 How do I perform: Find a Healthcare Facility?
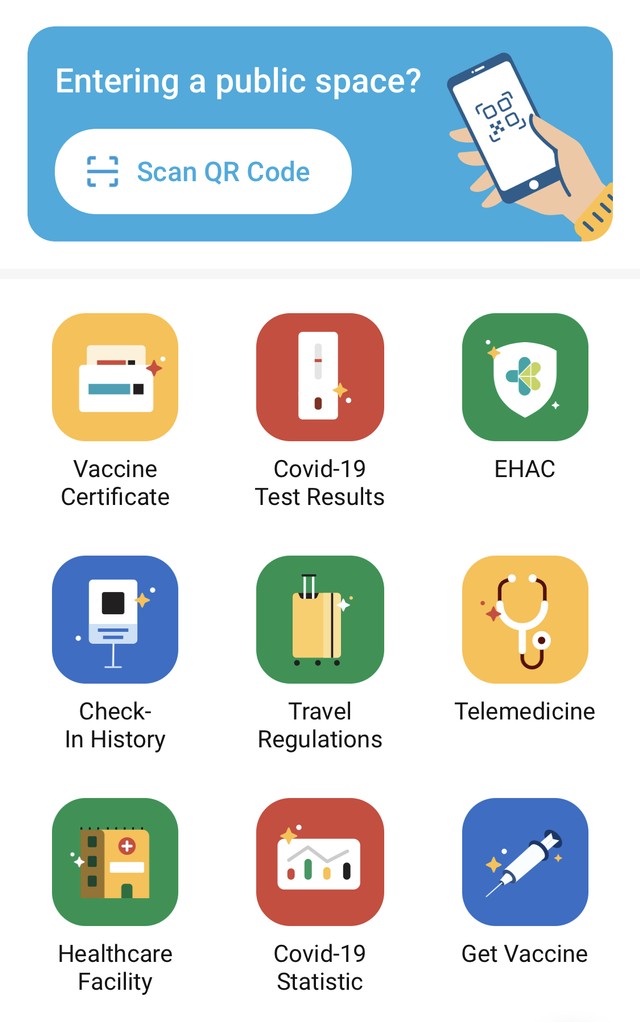click(115, 861)
